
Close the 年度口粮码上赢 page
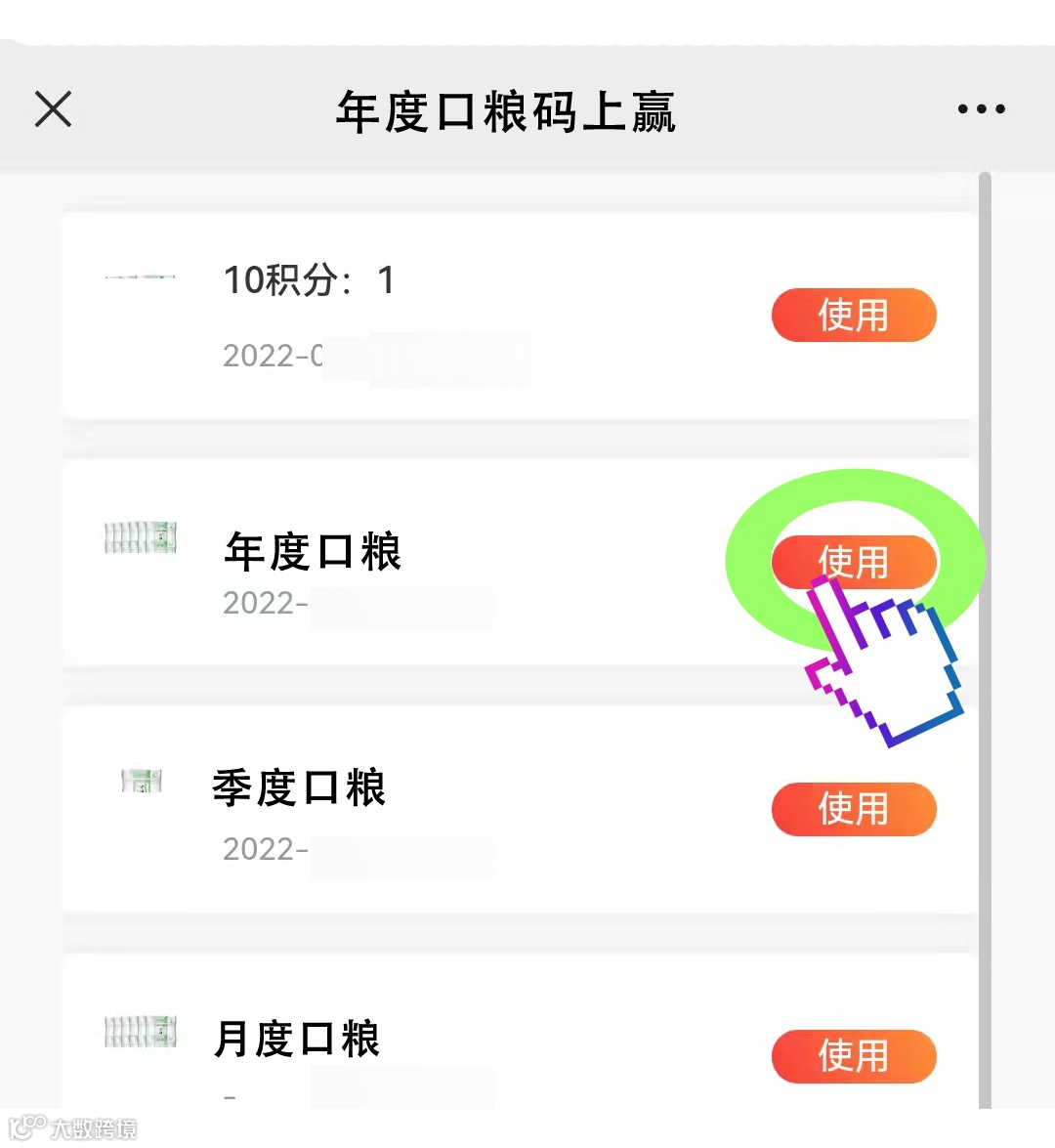(x=53, y=109)
